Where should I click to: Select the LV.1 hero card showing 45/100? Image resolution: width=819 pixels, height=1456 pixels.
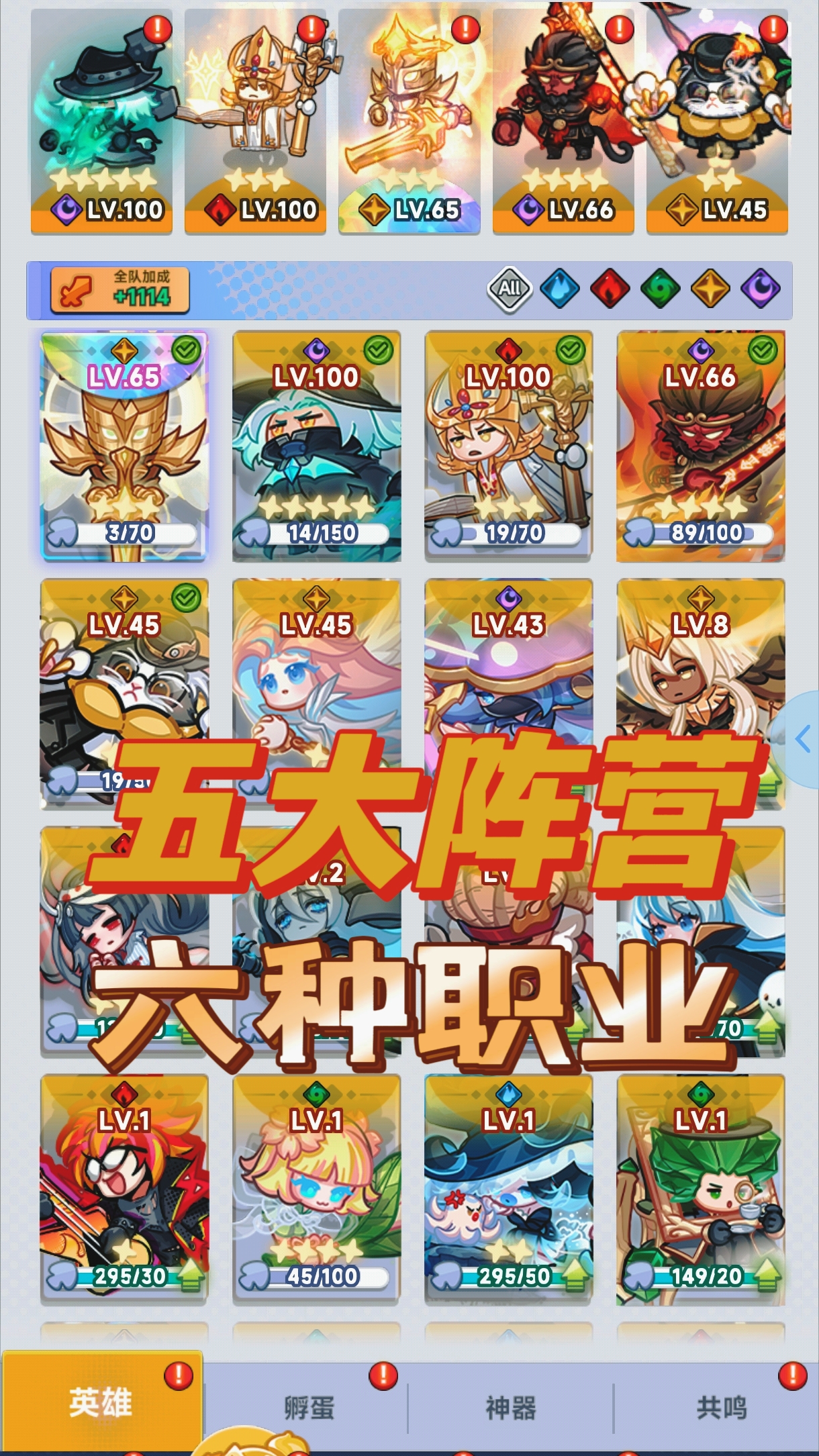pyautogui.click(x=316, y=1190)
